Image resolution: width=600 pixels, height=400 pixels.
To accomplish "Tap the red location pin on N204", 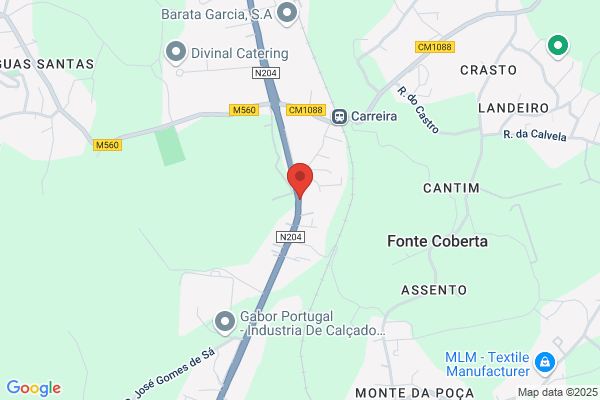I will point(300,180).
